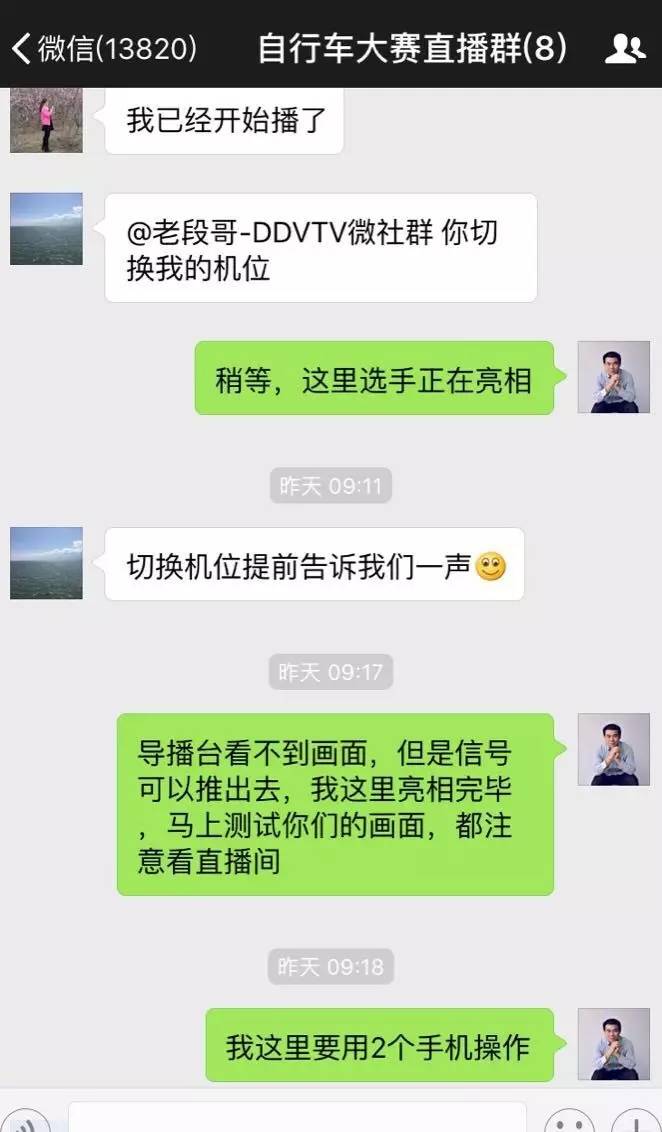Image resolution: width=662 pixels, height=1132 pixels.
Task: Open the emoji sticker panel
Action: coord(568,1120)
